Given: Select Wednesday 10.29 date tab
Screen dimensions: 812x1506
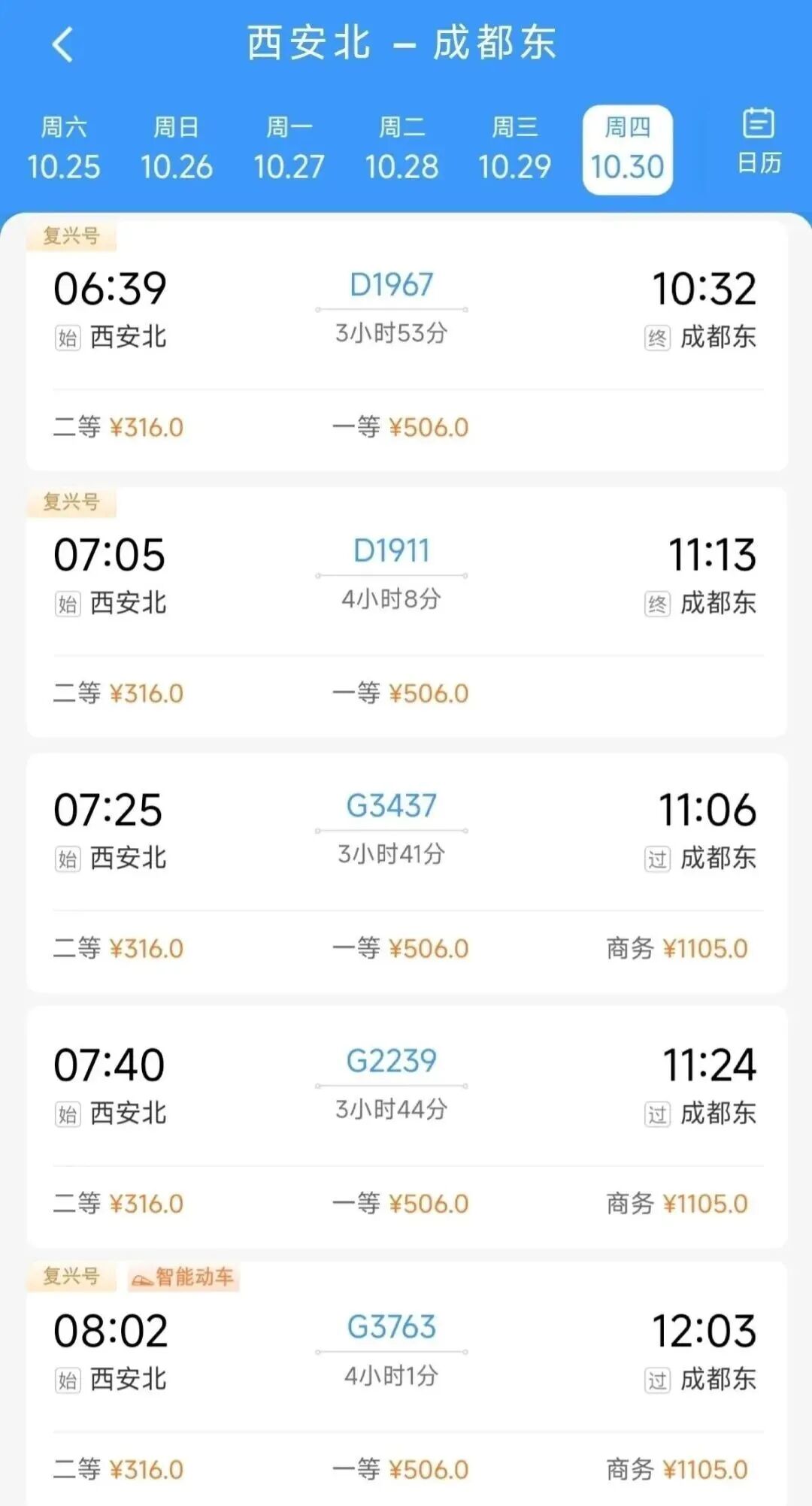Looking at the screenshot, I should click(x=515, y=149).
